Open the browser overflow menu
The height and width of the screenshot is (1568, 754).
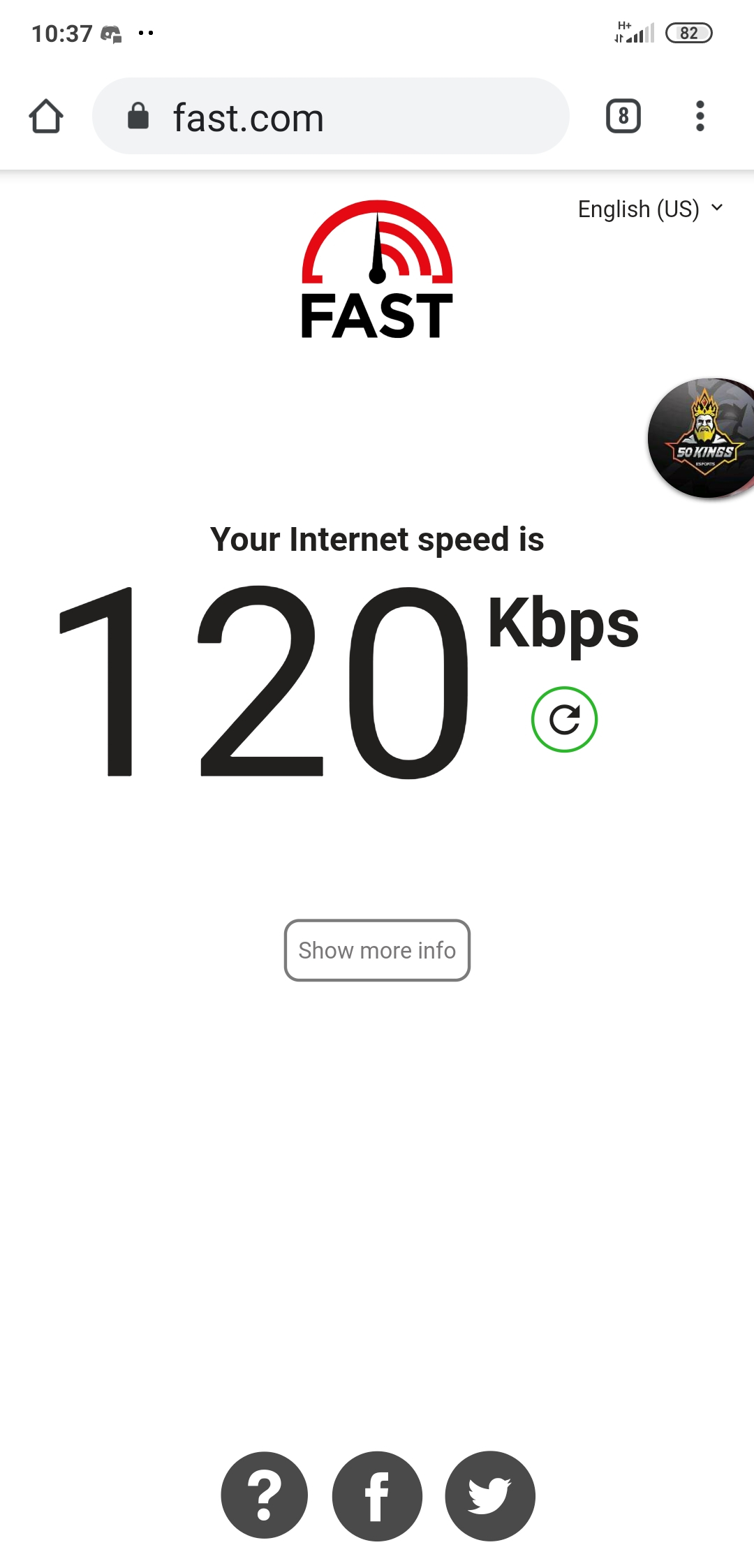tap(700, 116)
